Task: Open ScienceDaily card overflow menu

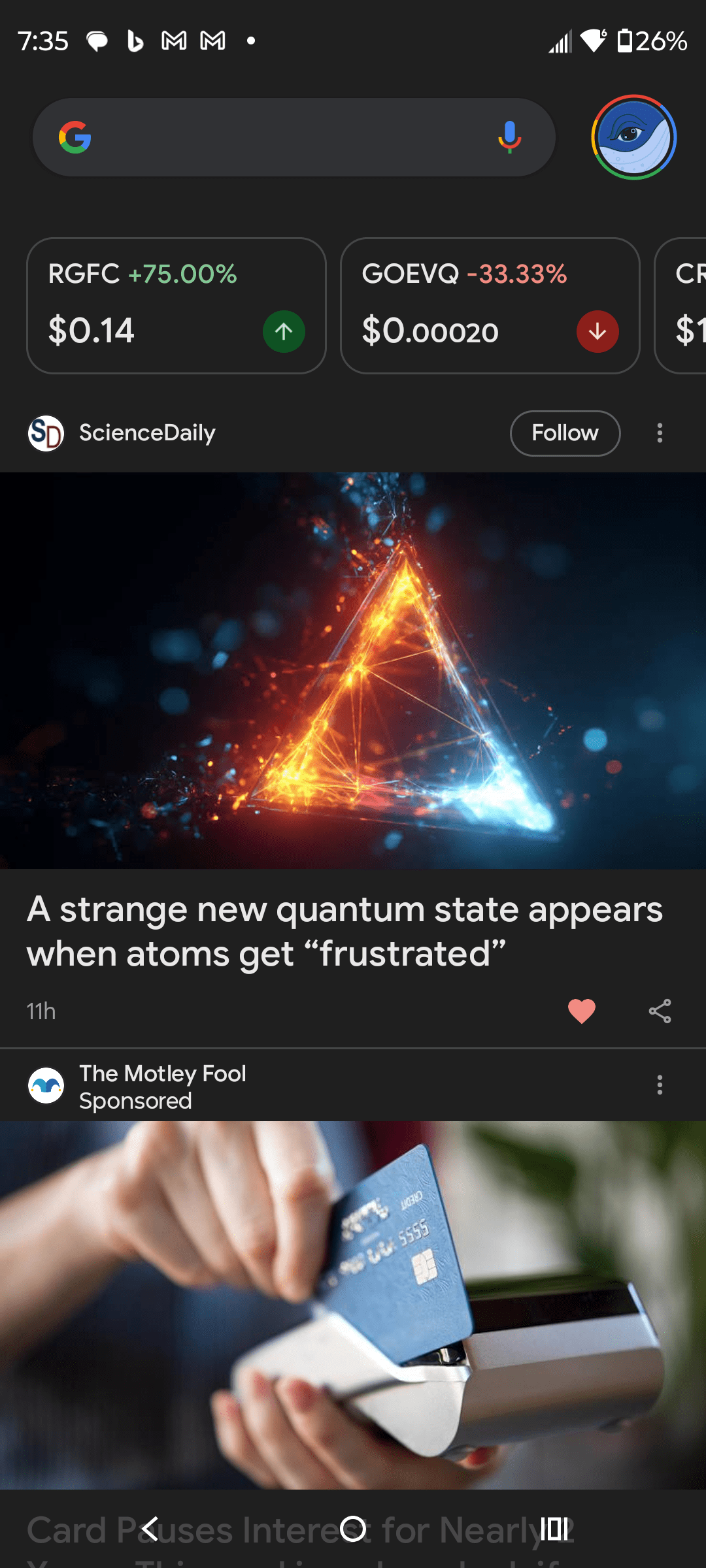Action: (x=660, y=433)
